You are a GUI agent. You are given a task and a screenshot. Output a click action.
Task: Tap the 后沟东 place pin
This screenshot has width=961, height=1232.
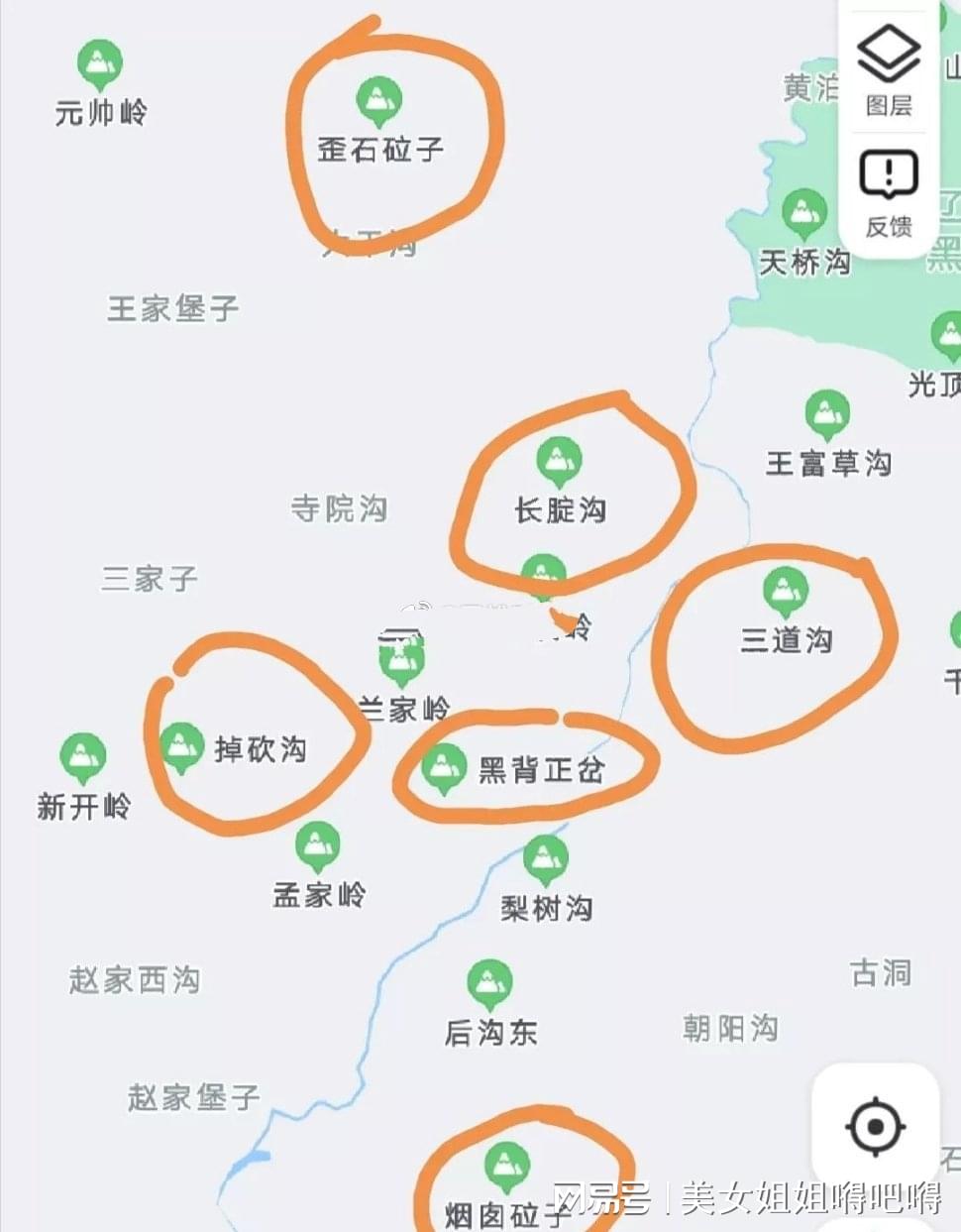click(x=489, y=983)
